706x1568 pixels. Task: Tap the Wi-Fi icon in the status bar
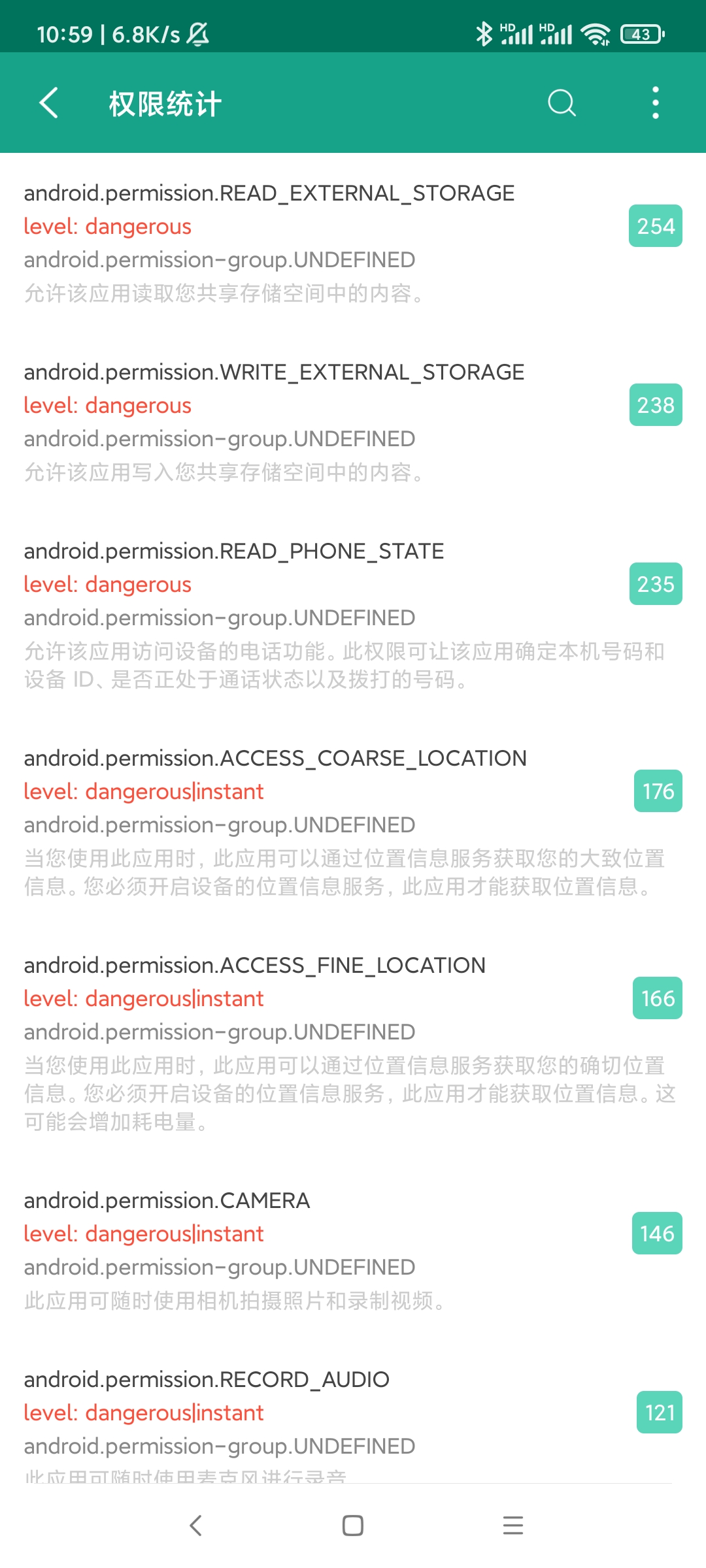pos(594,34)
